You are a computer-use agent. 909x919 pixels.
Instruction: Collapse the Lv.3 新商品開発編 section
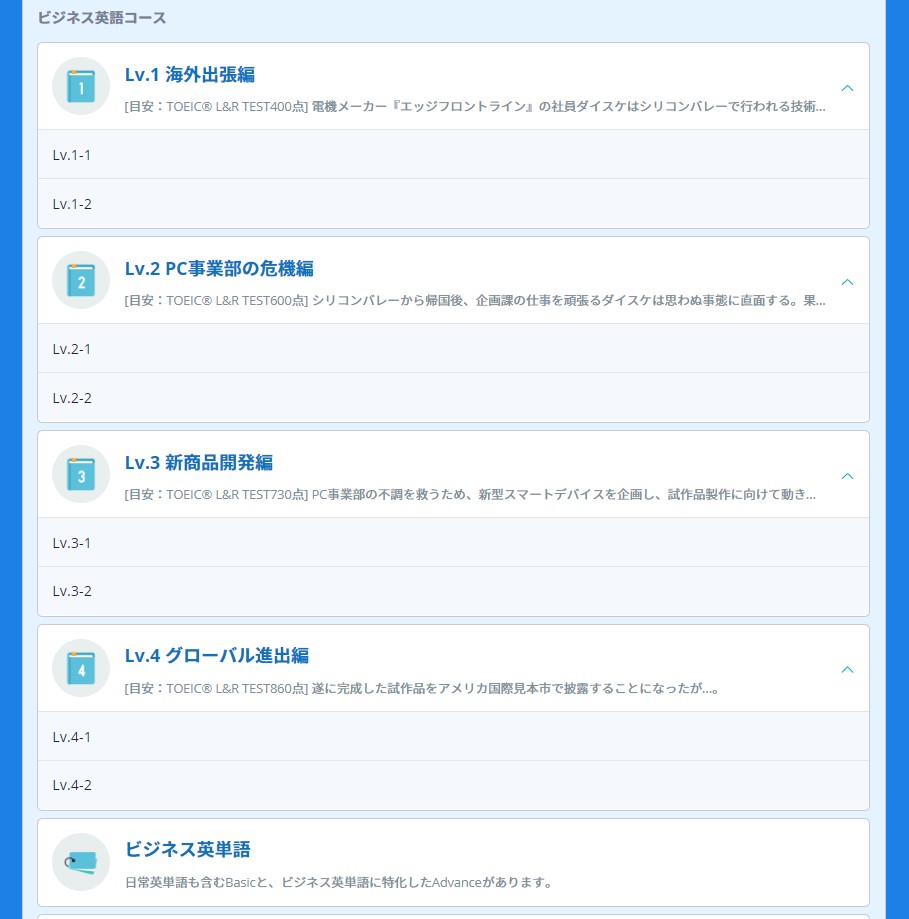(x=847, y=476)
